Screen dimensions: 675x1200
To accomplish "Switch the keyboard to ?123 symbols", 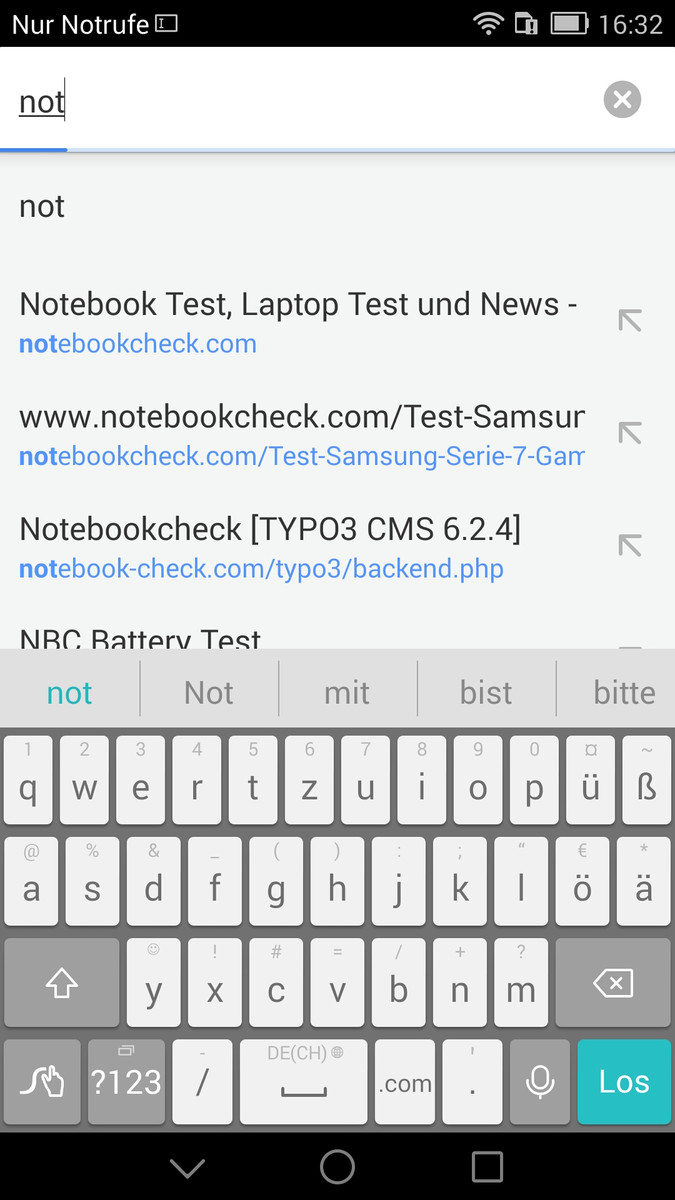I will point(126,1082).
